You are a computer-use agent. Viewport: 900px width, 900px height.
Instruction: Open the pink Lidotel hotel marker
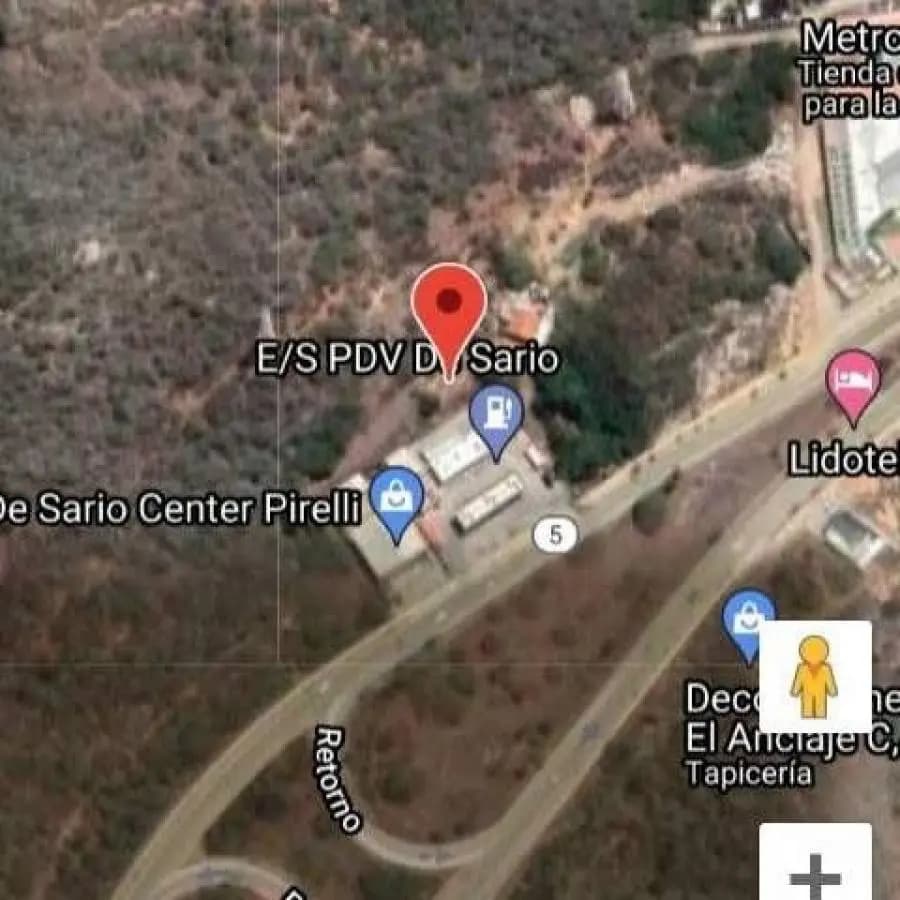pos(852,381)
